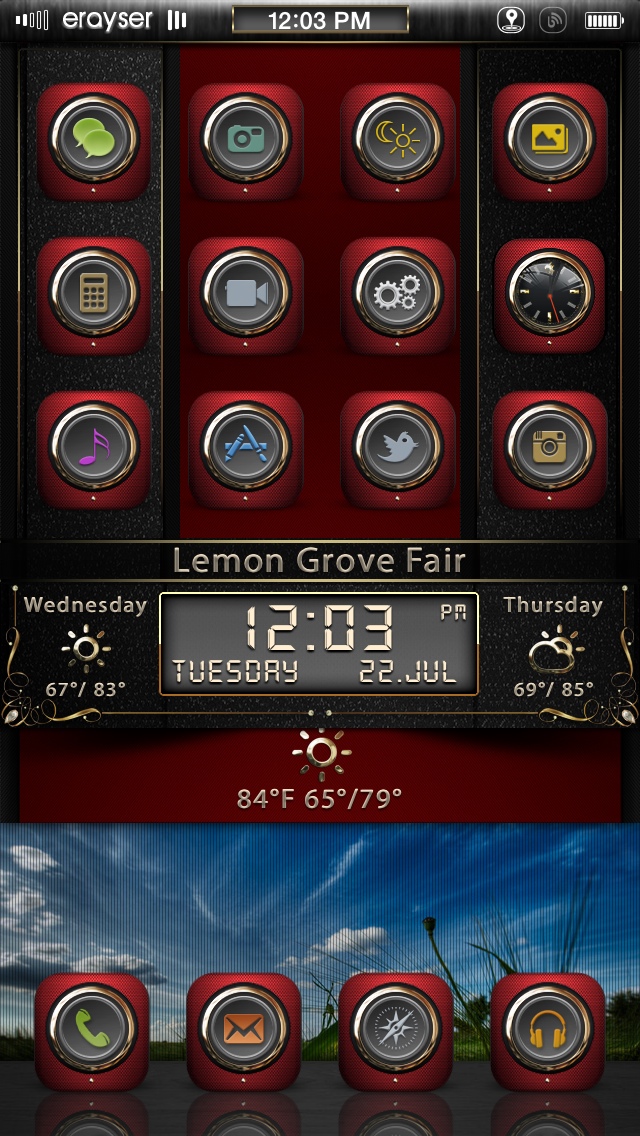Open the video camera app
Screen dimensions: 640x1136
pos(245,293)
